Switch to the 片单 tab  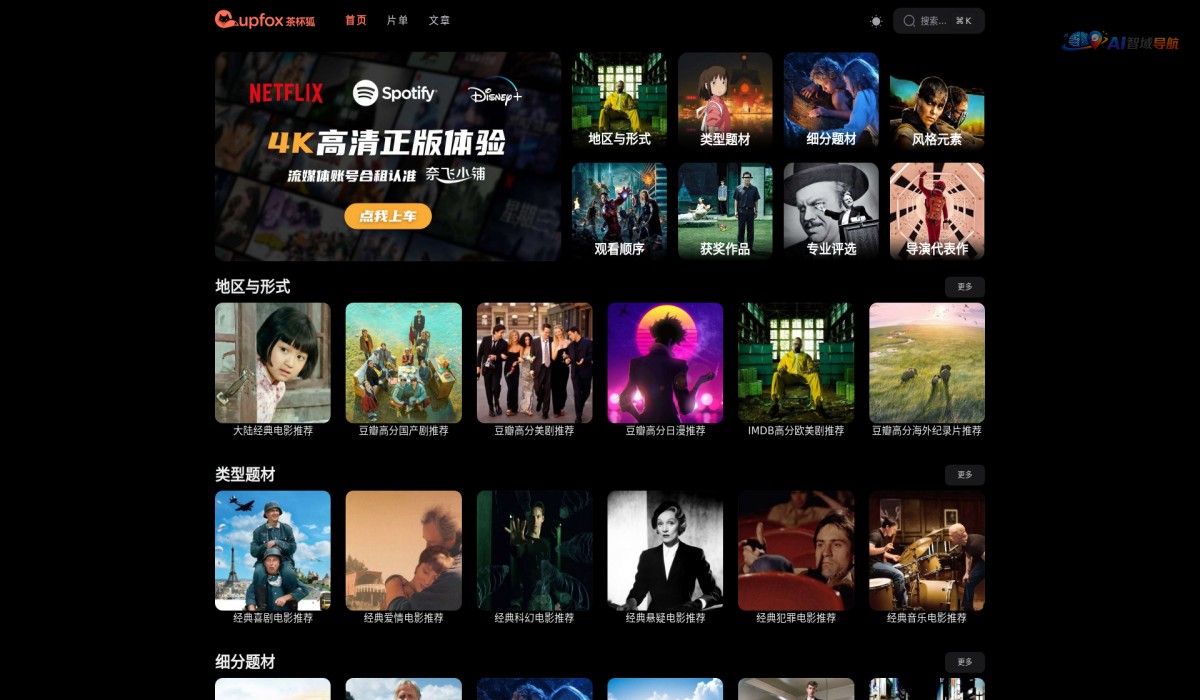pos(397,20)
